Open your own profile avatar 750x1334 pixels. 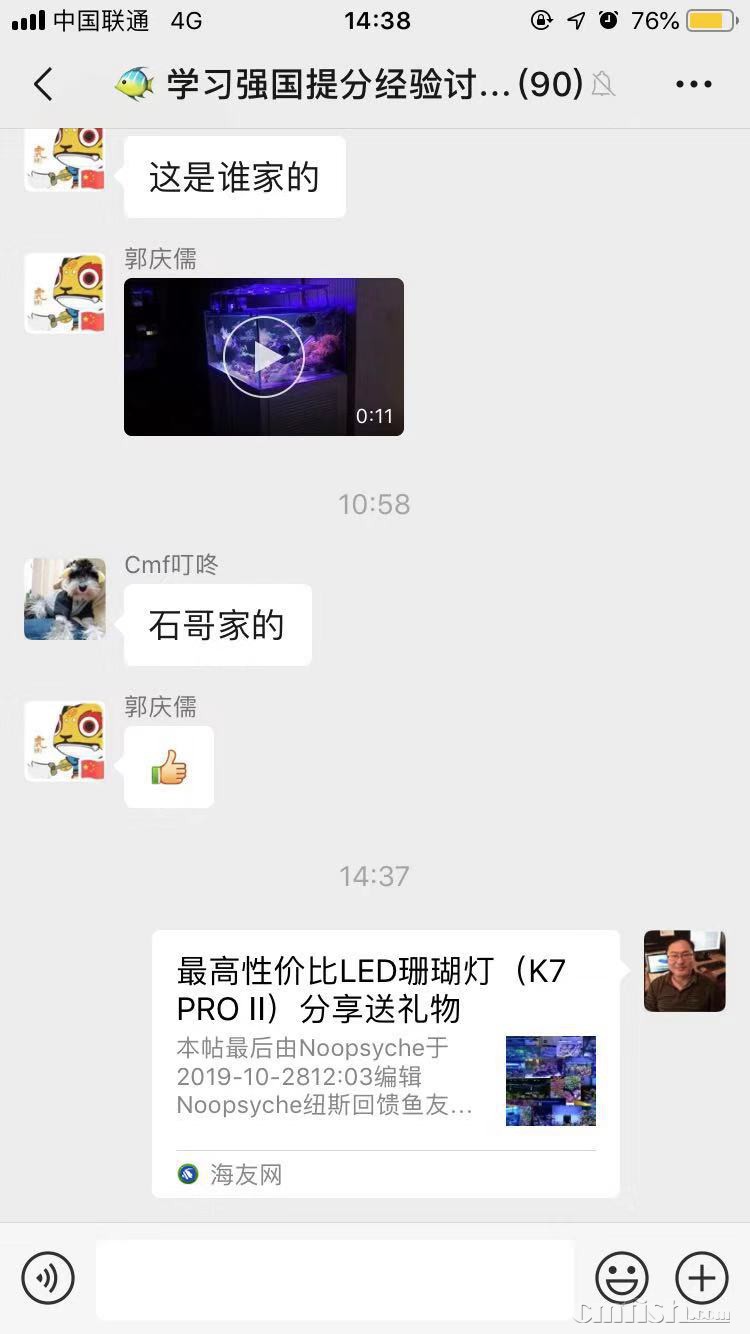684,971
